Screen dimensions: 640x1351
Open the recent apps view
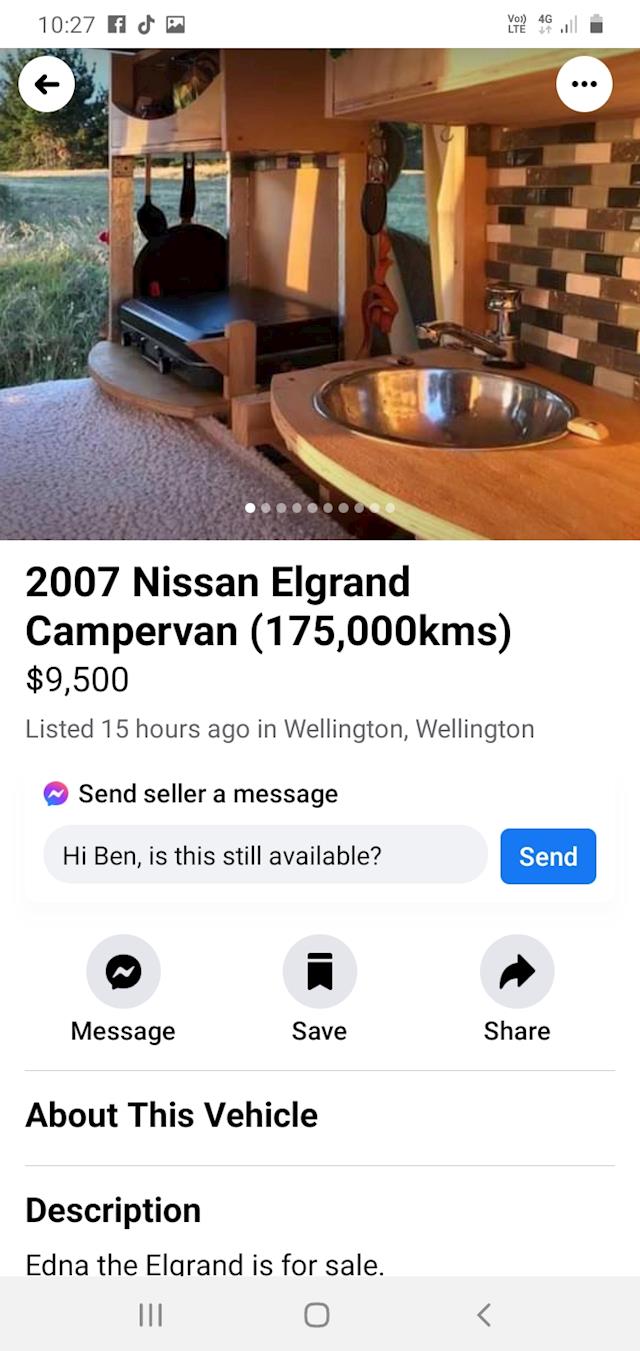coord(150,1314)
